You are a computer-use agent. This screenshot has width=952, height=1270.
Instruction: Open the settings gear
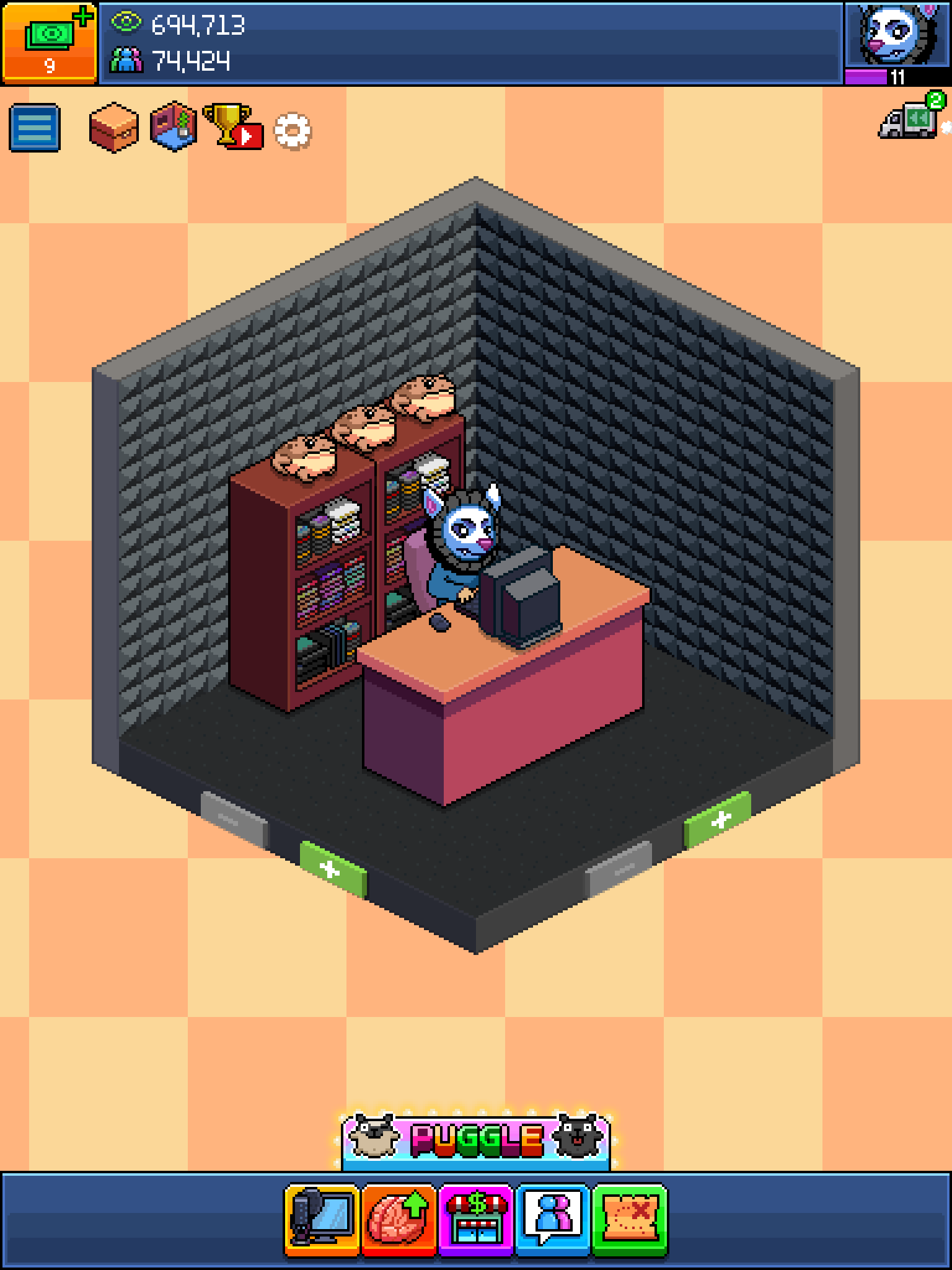tap(293, 131)
